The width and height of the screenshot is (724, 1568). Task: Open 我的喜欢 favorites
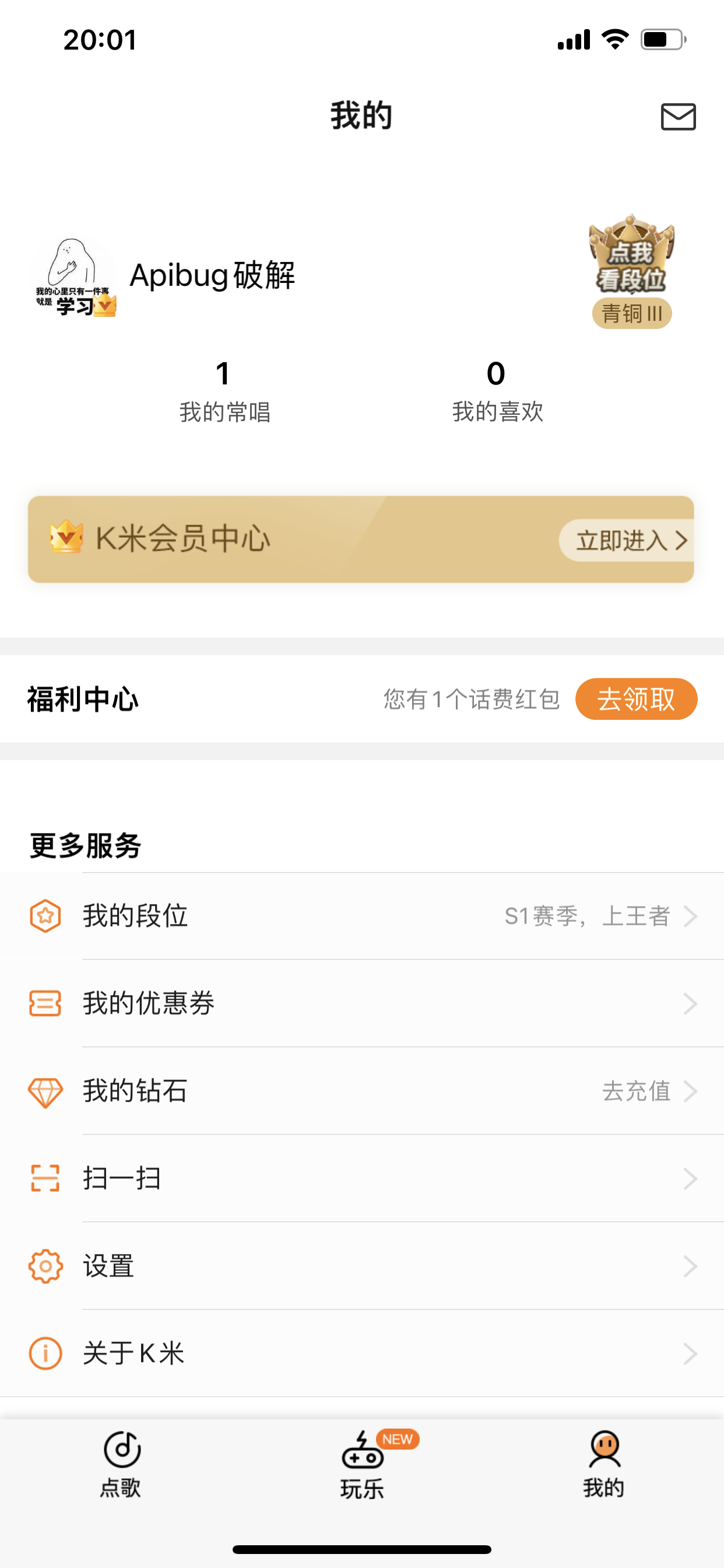coord(497,391)
